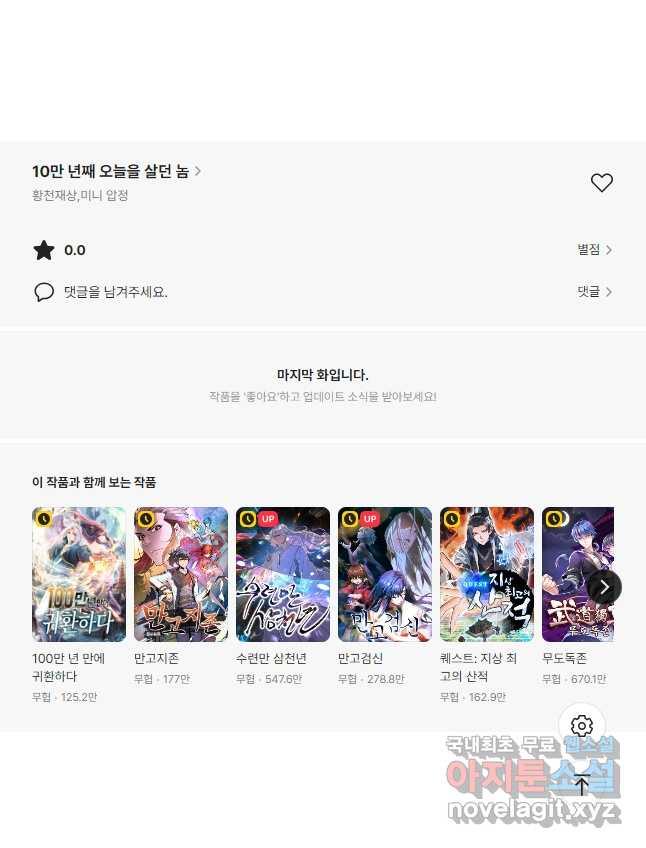646x848 pixels.
Task: Open the 댓글 comments page
Action: (594, 292)
